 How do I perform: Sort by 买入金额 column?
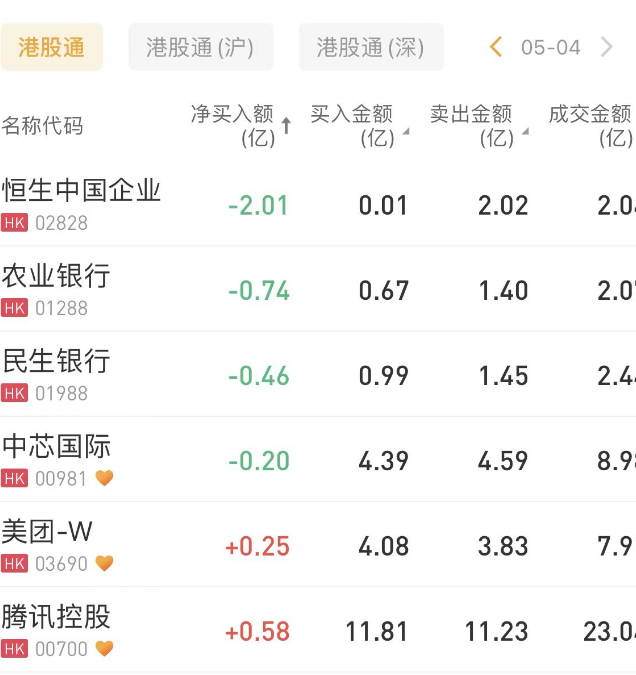pos(358,126)
